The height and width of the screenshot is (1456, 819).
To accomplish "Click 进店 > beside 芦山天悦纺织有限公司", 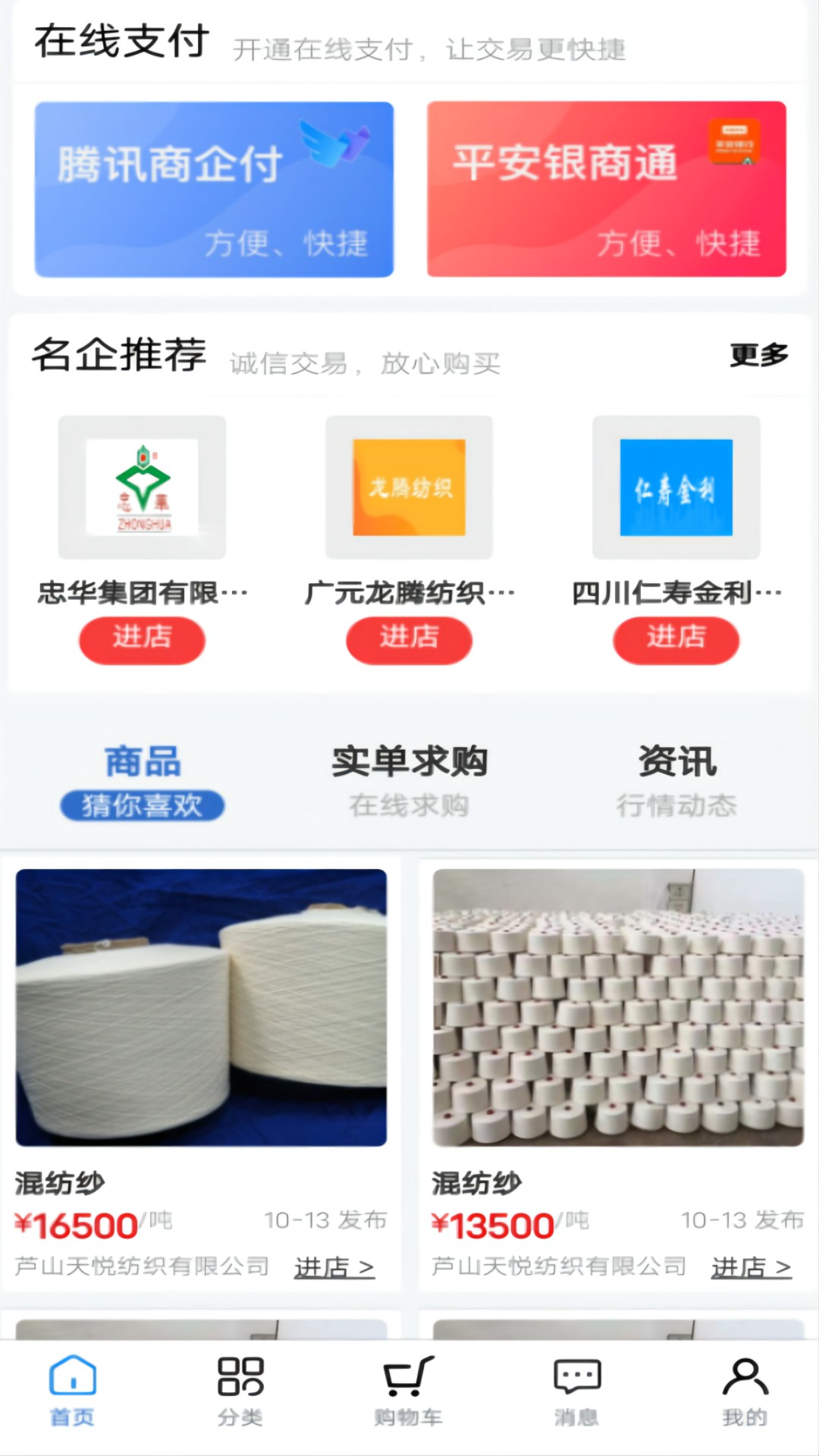I will pos(337,1265).
